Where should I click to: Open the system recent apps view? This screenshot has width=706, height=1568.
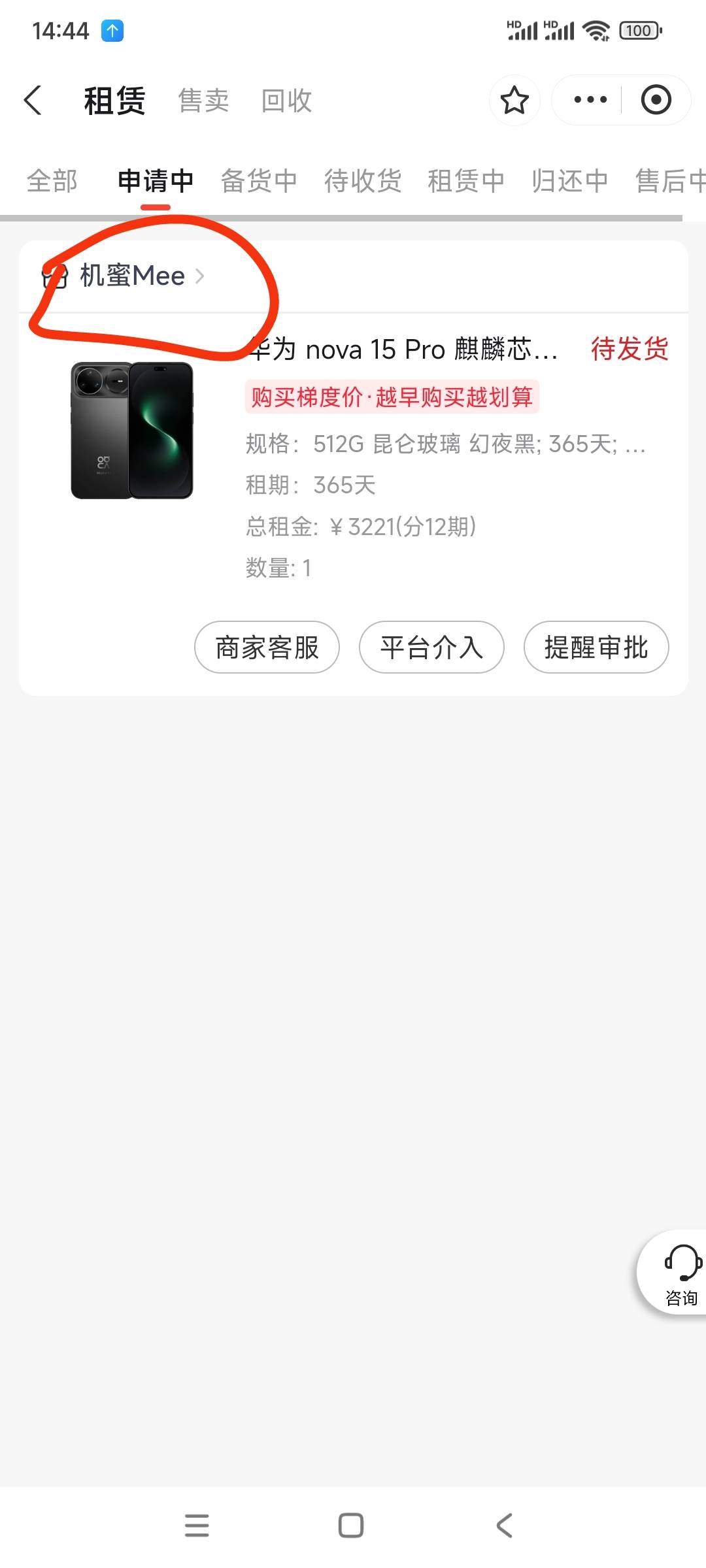point(197,1526)
